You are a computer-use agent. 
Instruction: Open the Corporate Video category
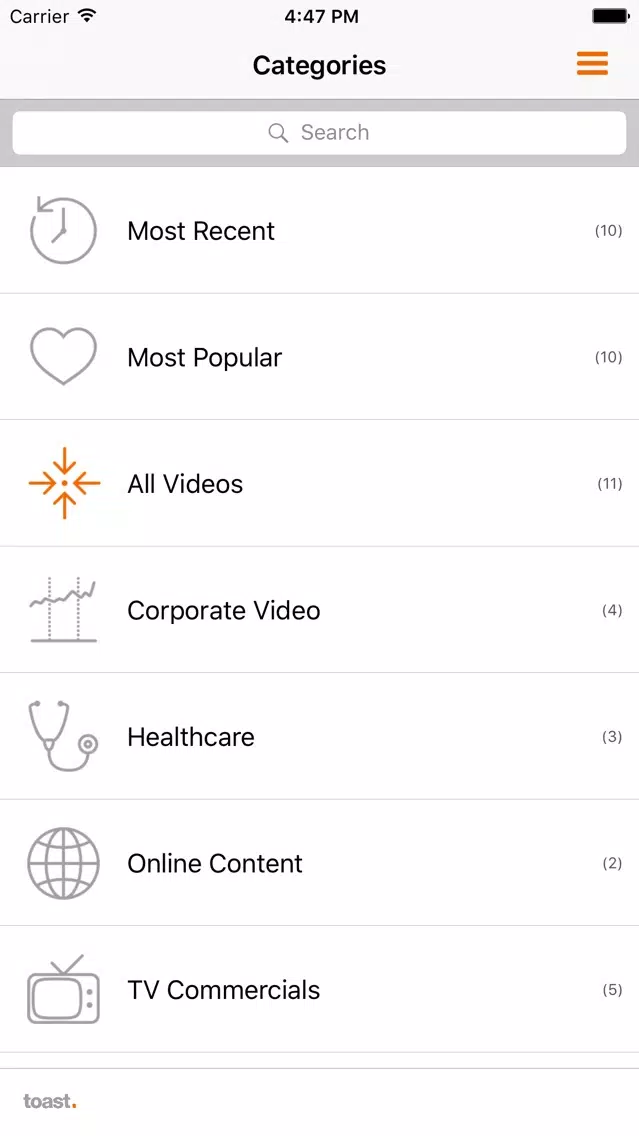point(320,610)
